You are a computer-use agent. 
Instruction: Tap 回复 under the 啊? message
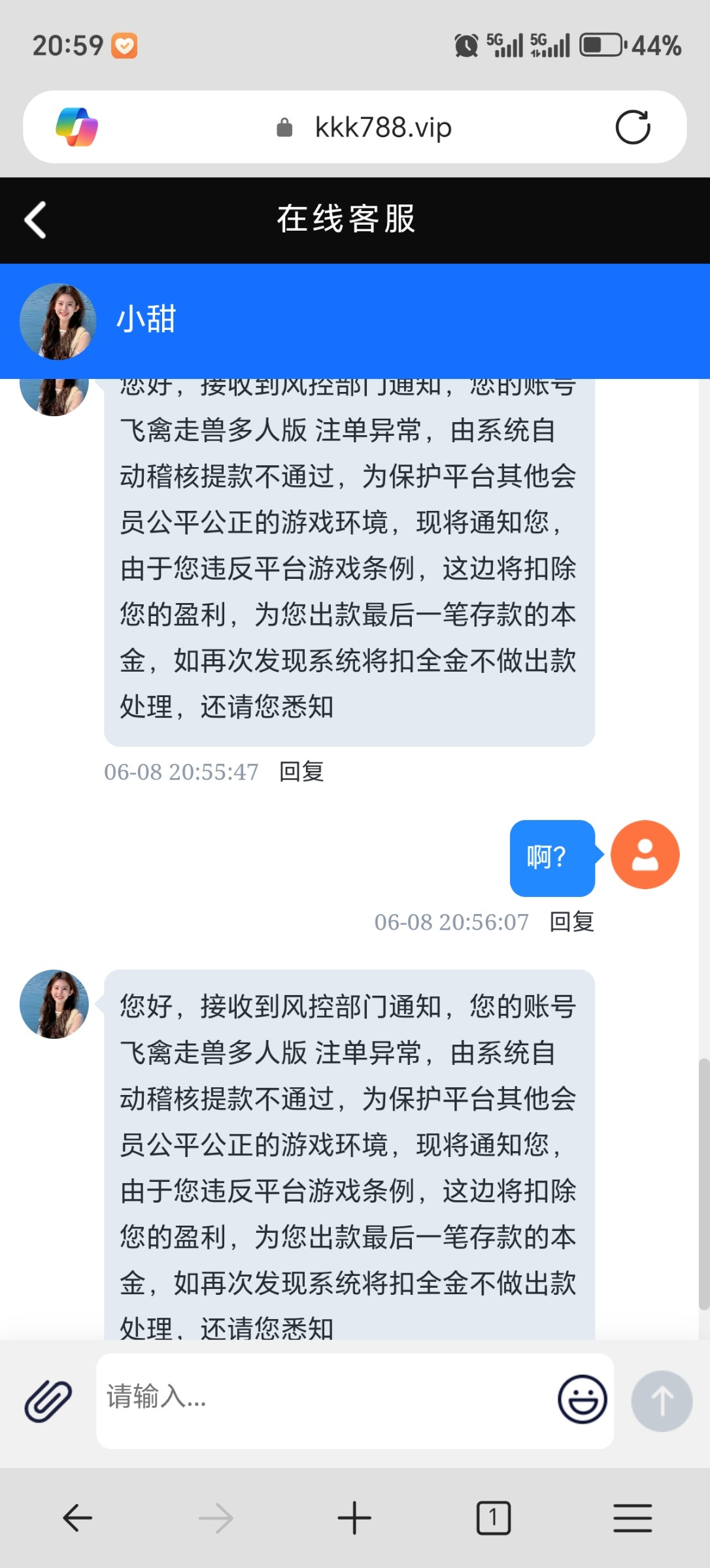coord(572,922)
